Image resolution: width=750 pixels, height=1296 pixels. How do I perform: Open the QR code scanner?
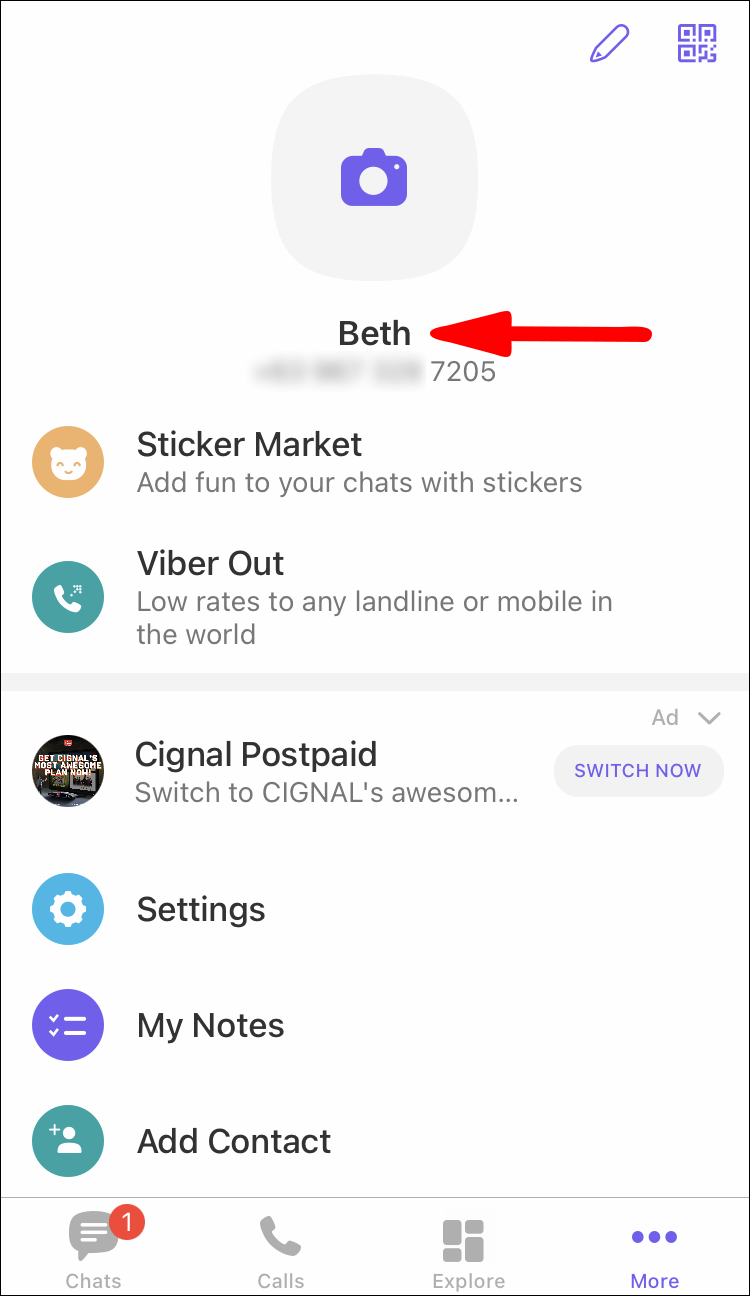pyautogui.click(x=697, y=44)
